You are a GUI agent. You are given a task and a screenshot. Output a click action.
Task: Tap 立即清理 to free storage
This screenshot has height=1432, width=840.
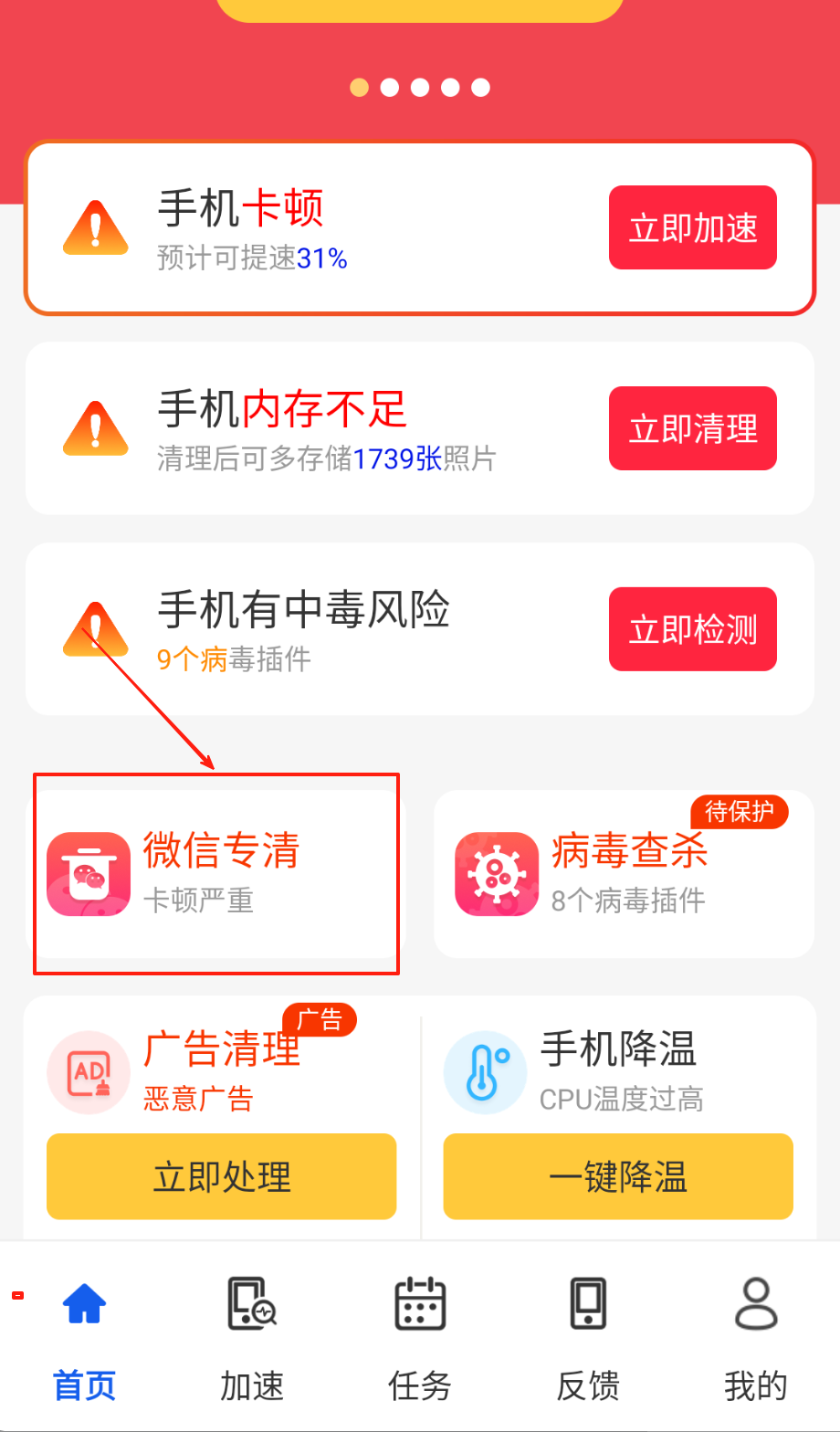point(692,428)
